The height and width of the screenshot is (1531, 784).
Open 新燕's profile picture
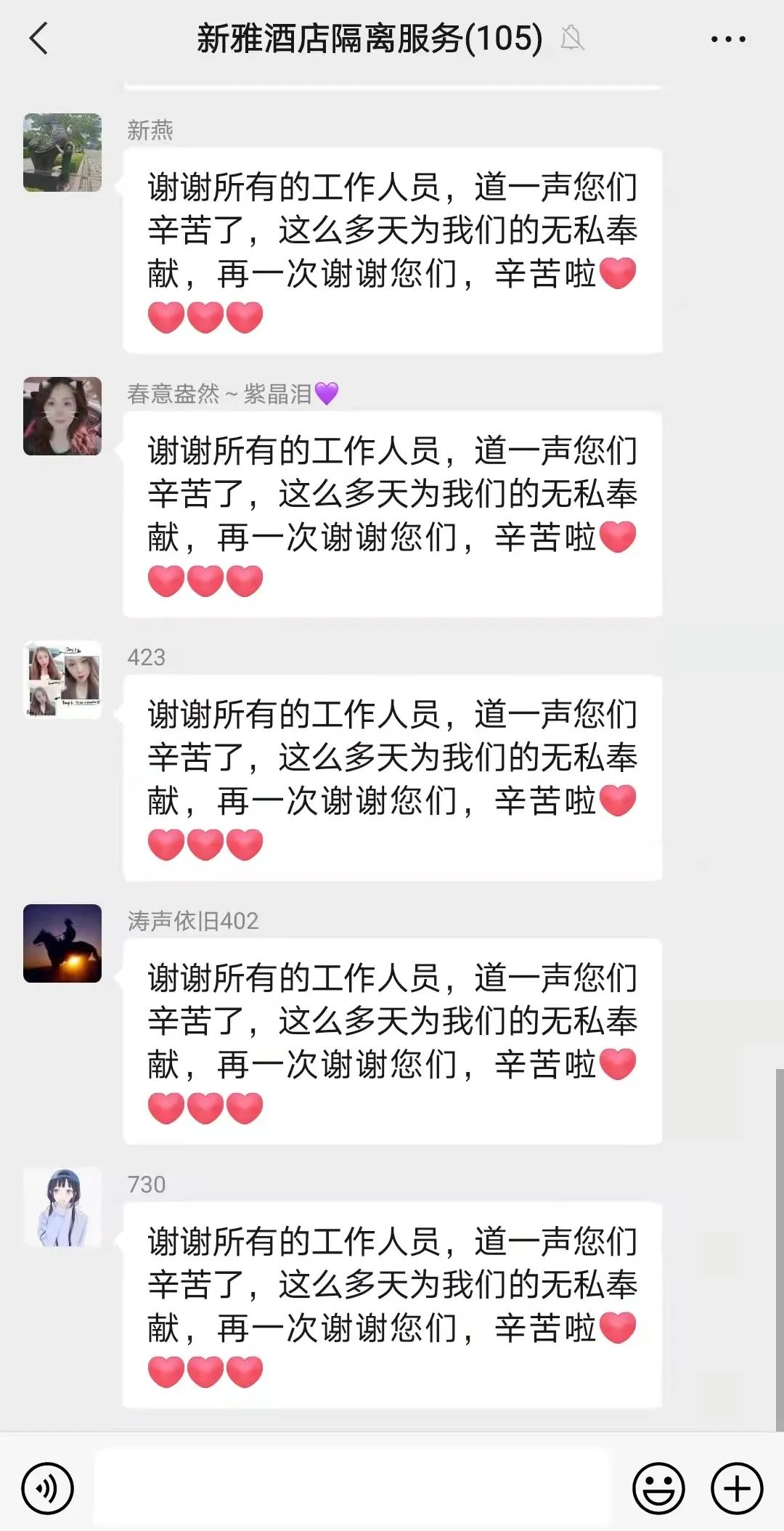(62, 153)
